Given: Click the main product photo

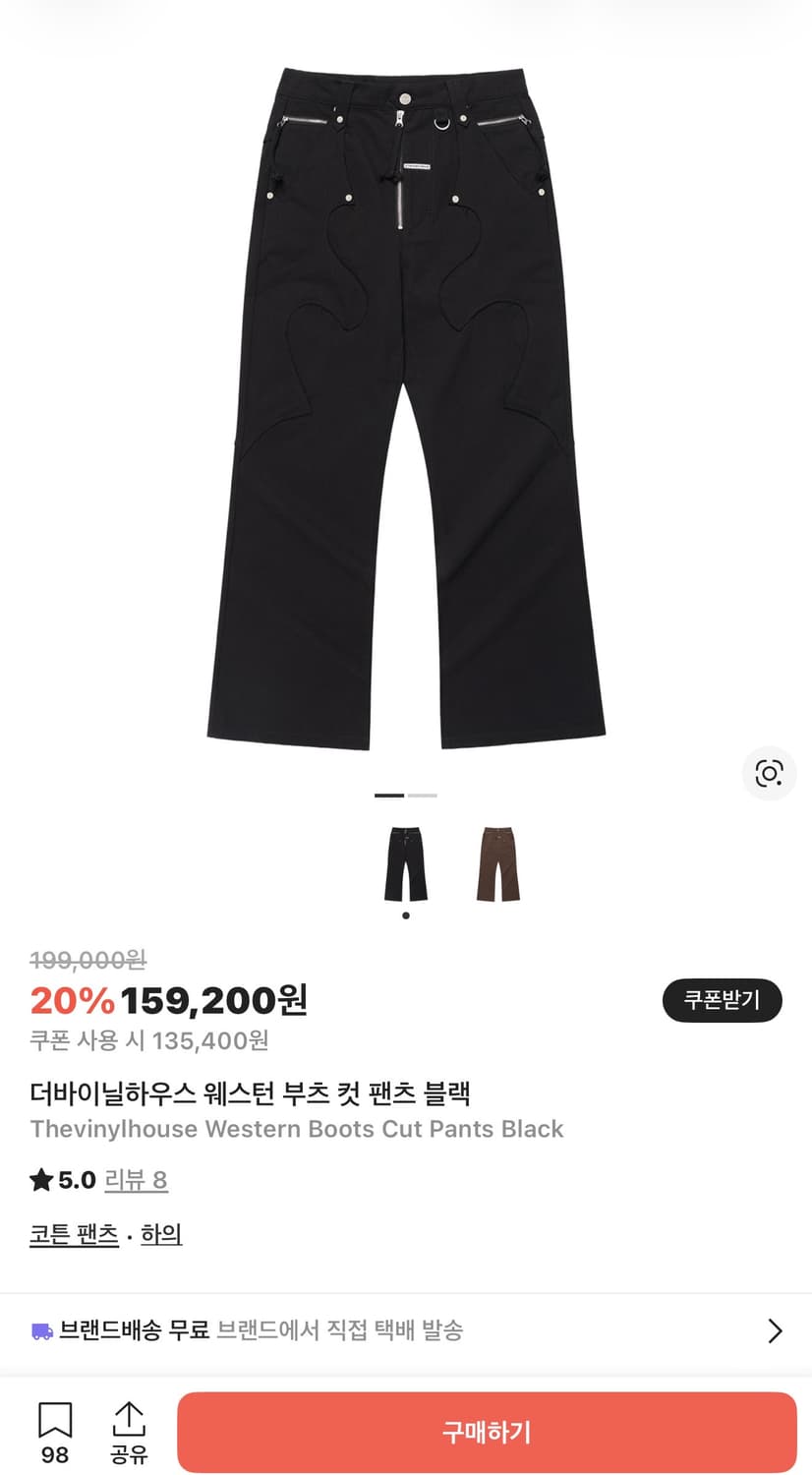Looking at the screenshot, I should point(406,393).
